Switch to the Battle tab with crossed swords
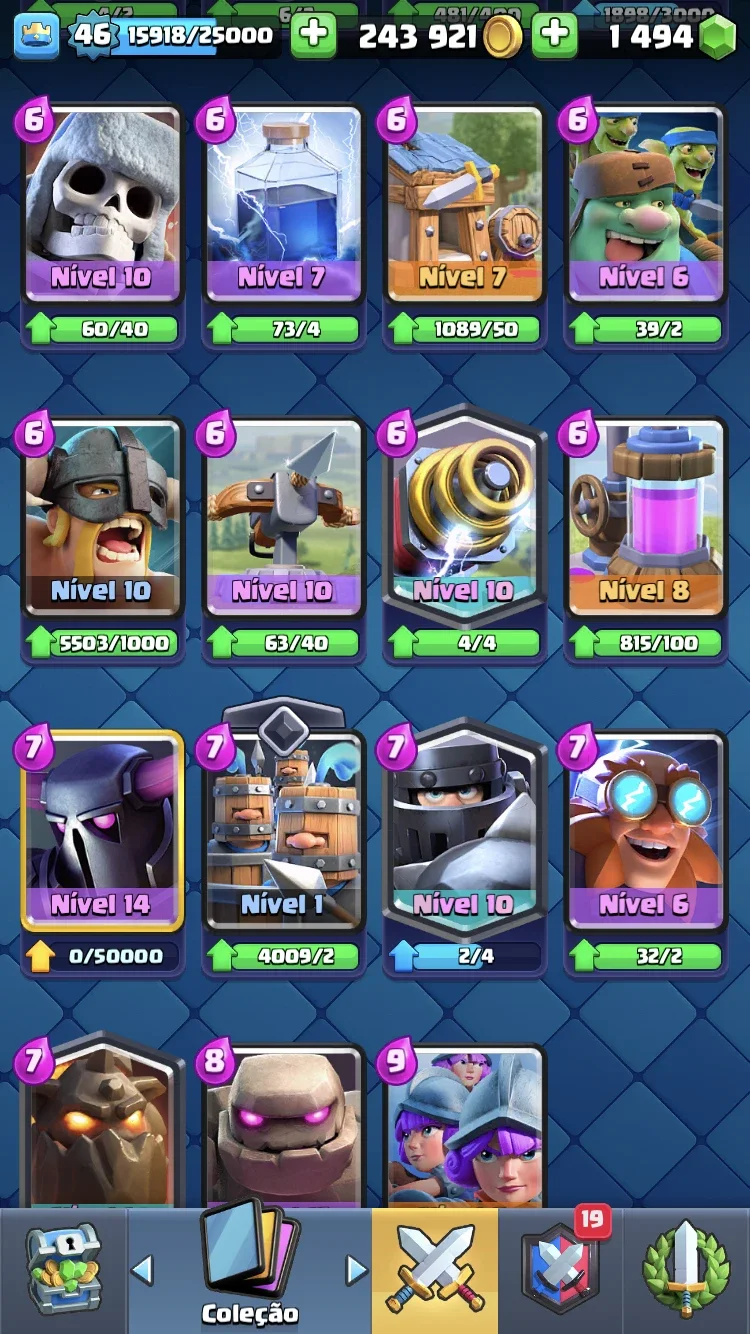The height and width of the screenshot is (1334, 750). pos(435,1270)
